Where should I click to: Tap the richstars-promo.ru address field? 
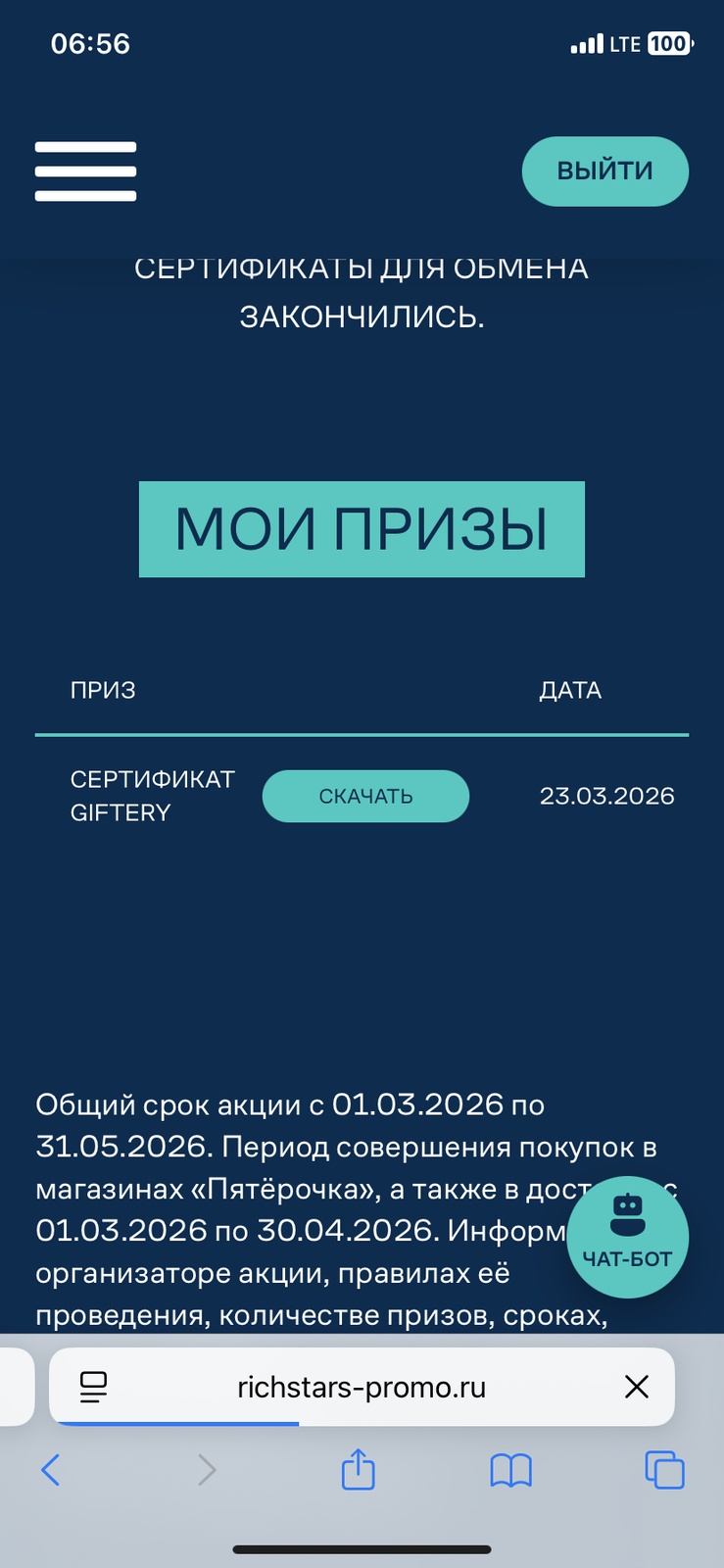pos(362,1387)
